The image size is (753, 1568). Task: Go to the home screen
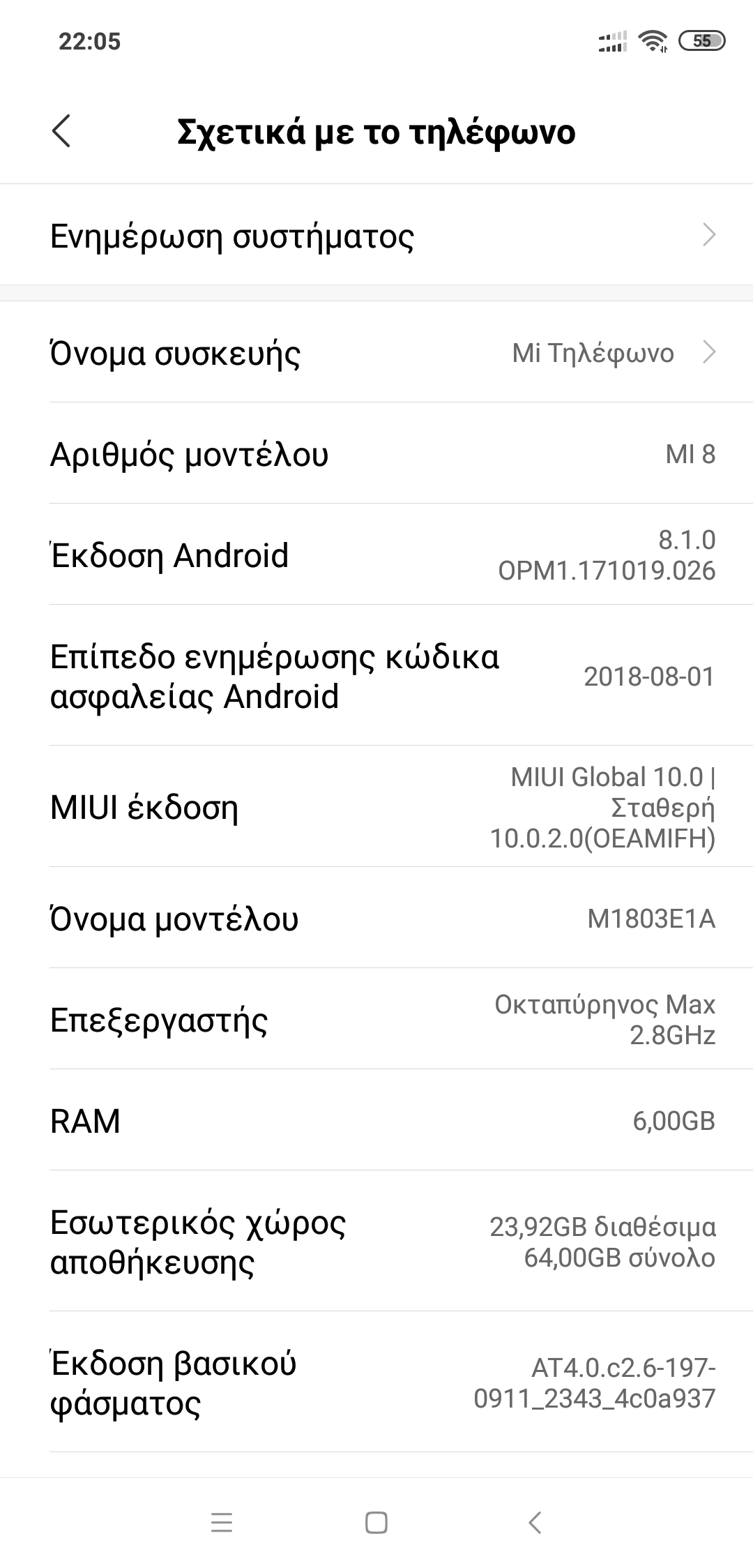point(376,1523)
